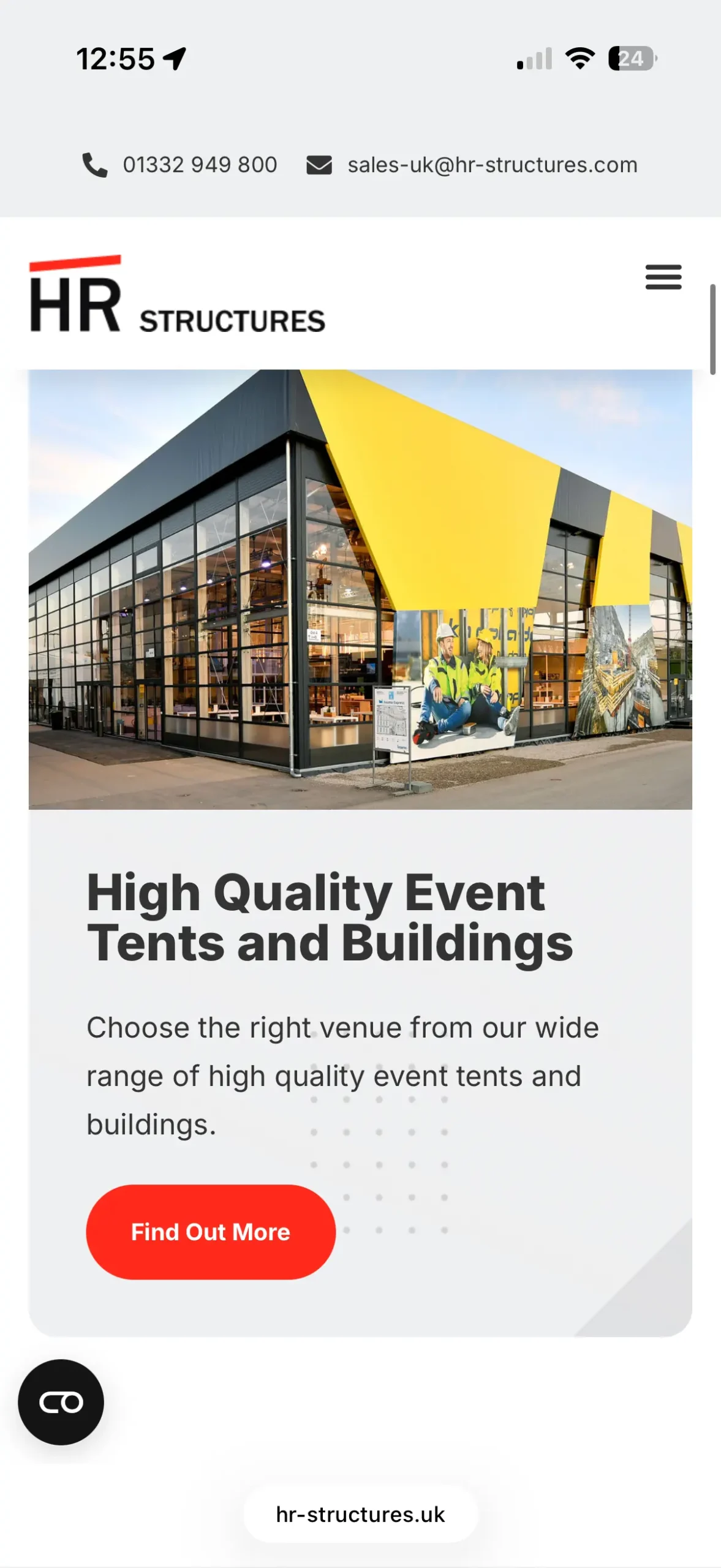This screenshot has width=721, height=1568.
Task: Open the event building hero image
Action: tap(360, 589)
